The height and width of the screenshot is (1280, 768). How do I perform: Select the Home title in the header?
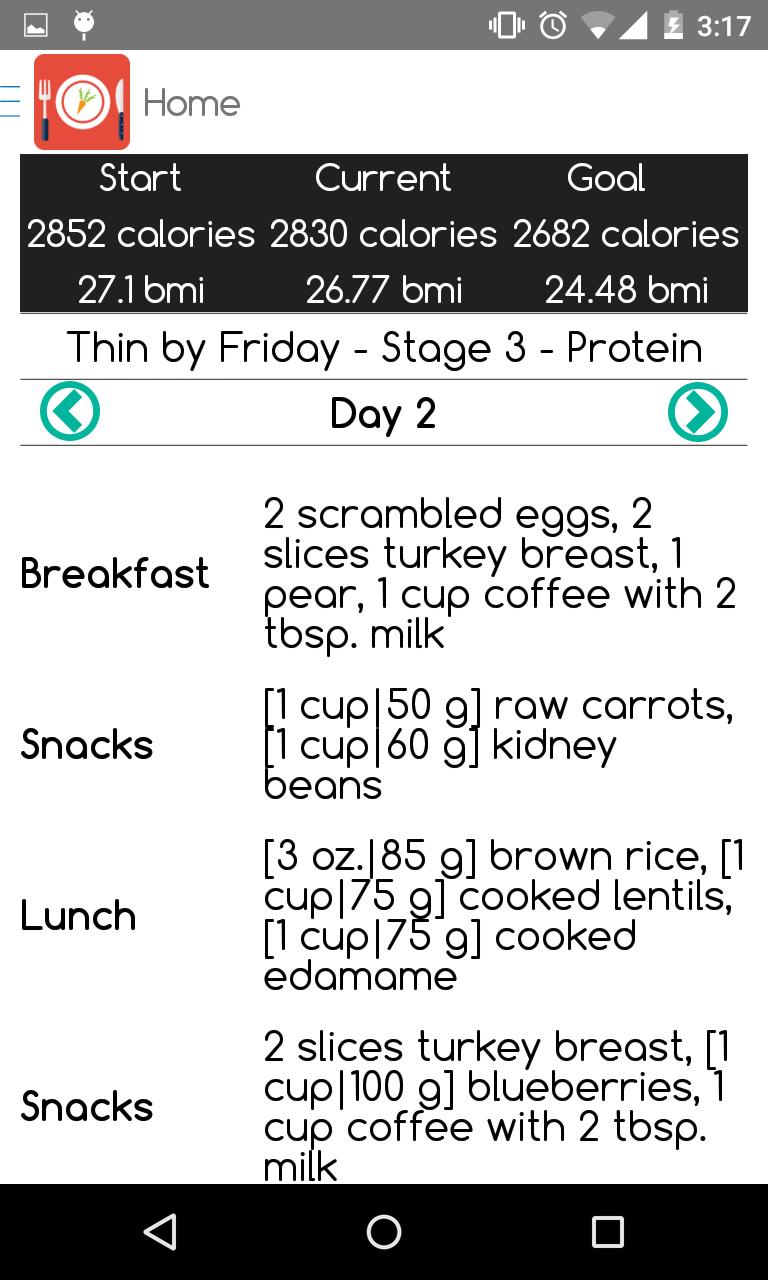191,103
